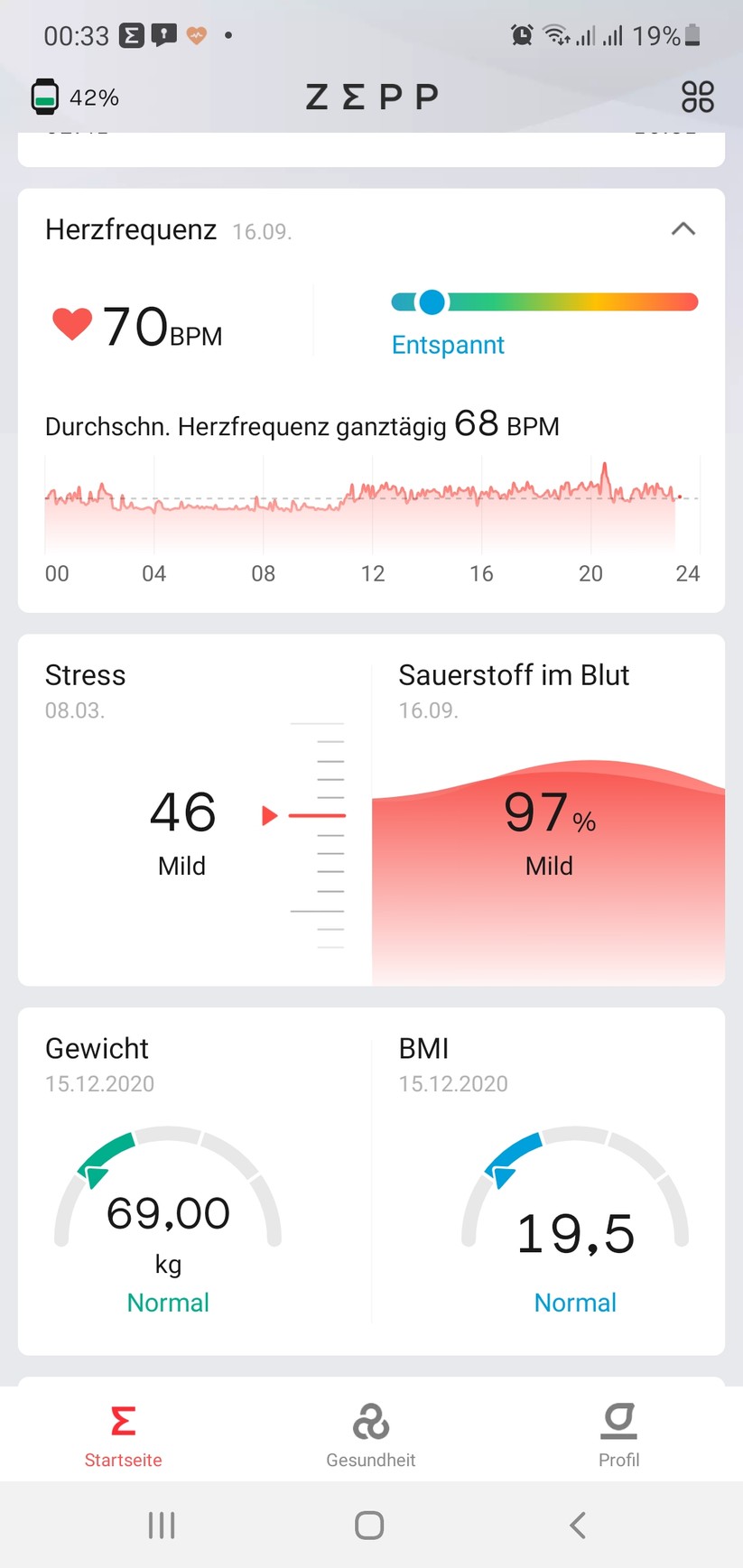The width and height of the screenshot is (743, 1568).
Task: Expand the Stress card details
Action: coord(181,812)
